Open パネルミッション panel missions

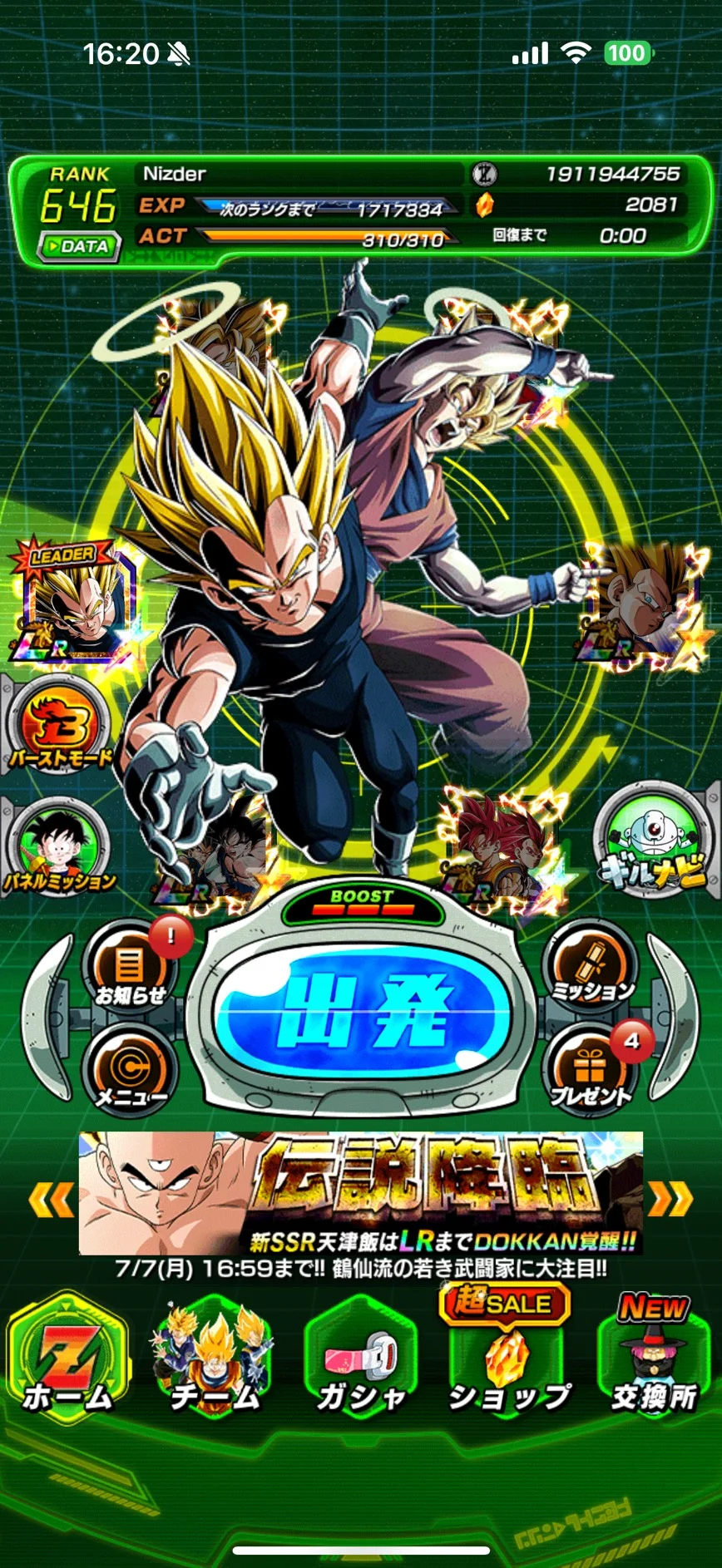tap(60, 848)
